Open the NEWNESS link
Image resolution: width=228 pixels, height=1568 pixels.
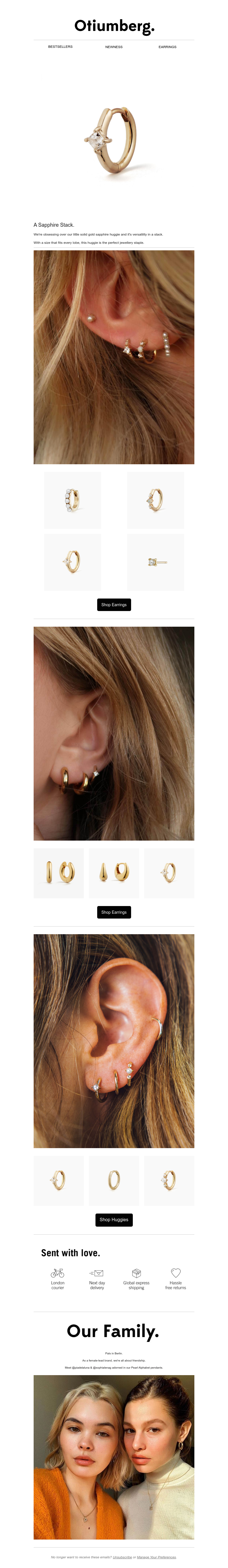coord(113,47)
